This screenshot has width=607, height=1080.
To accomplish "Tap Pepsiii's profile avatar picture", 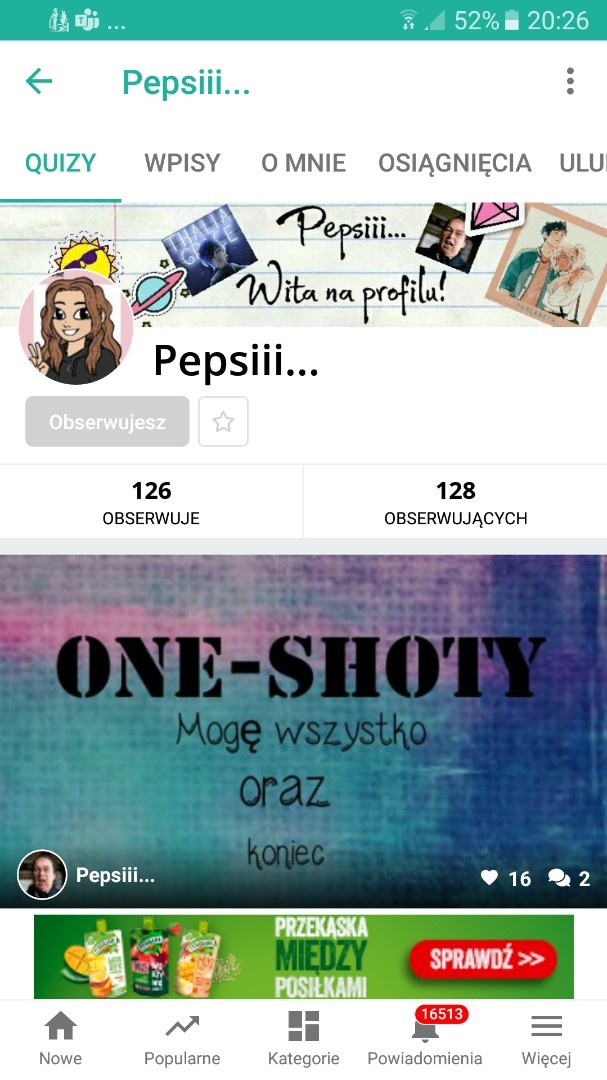I will pos(77,327).
